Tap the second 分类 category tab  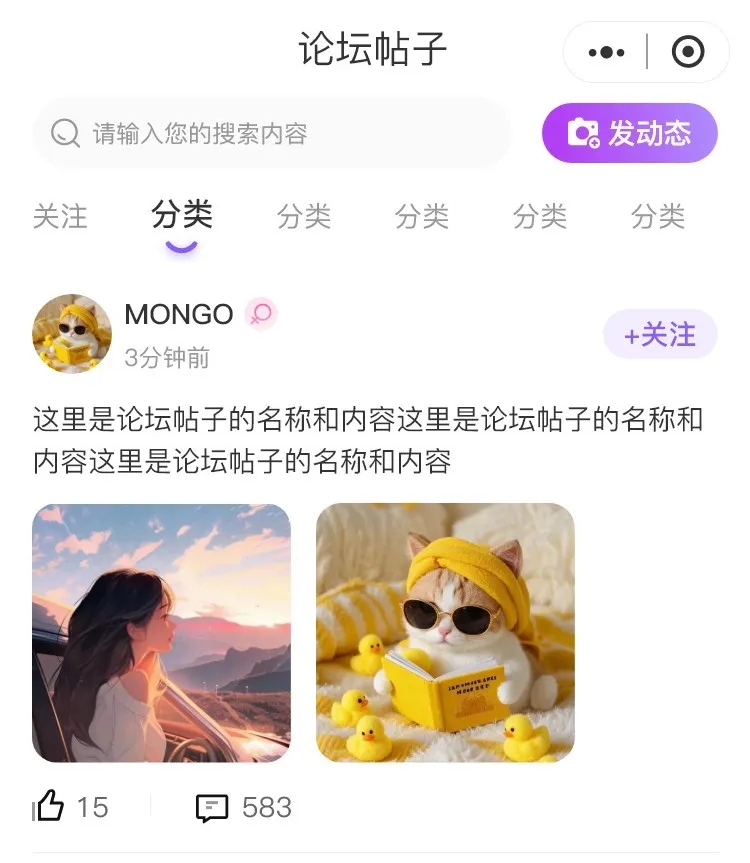click(304, 217)
